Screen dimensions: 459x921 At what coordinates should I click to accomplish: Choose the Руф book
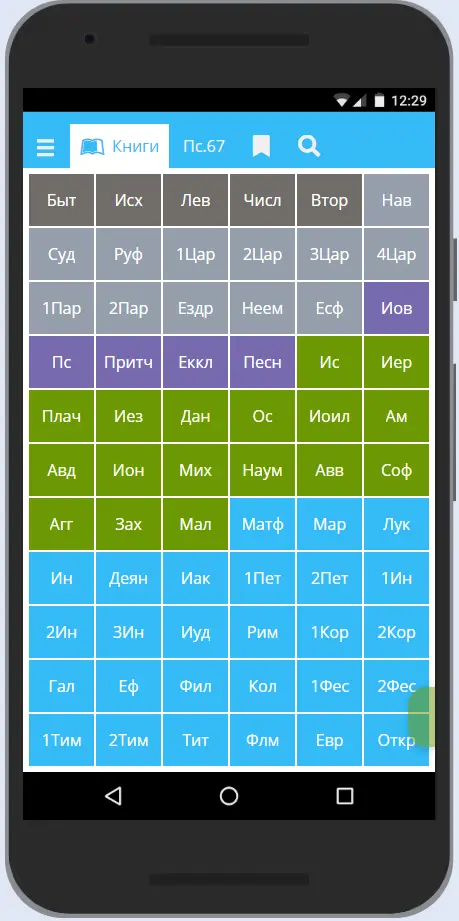pyautogui.click(x=129, y=254)
